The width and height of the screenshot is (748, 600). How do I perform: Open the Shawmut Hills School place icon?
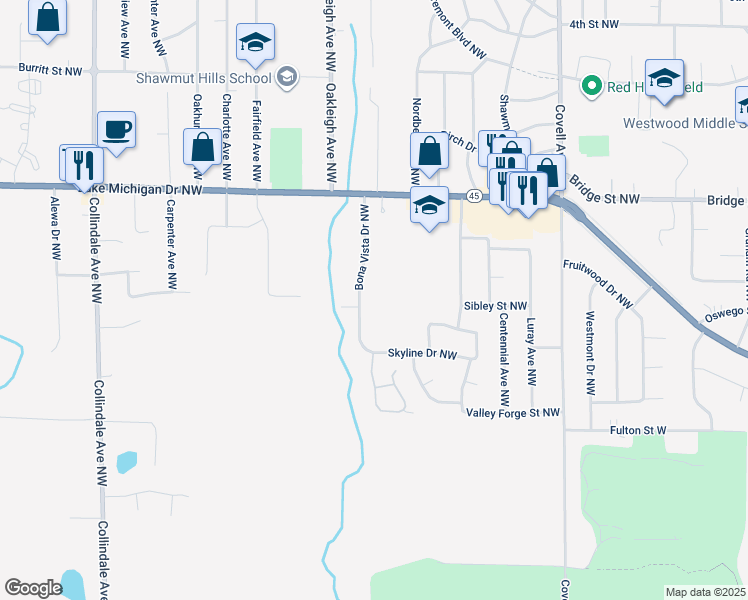pyautogui.click(x=287, y=77)
